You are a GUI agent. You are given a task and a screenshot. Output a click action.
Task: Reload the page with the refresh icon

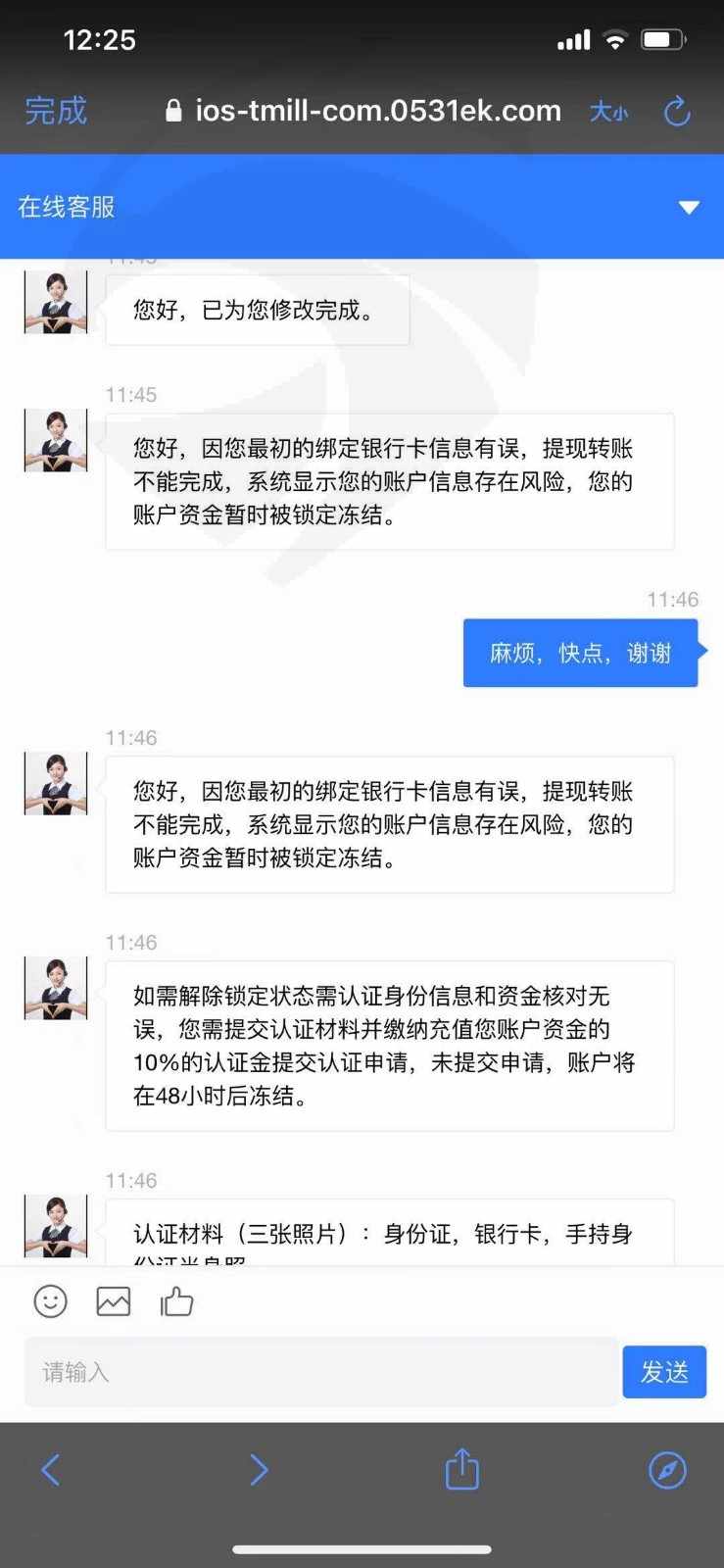click(677, 112)
